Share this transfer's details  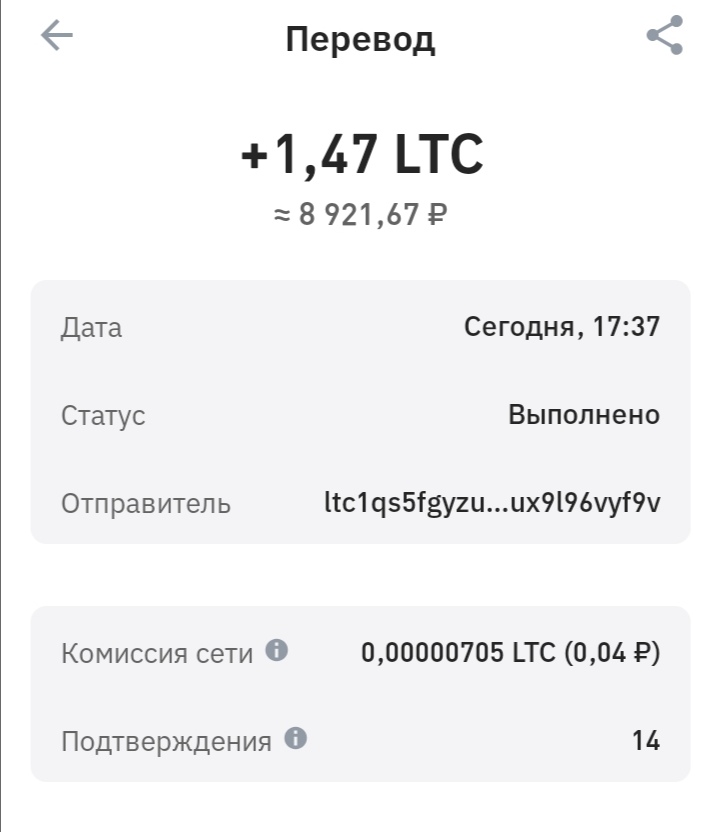coord(664,36)
